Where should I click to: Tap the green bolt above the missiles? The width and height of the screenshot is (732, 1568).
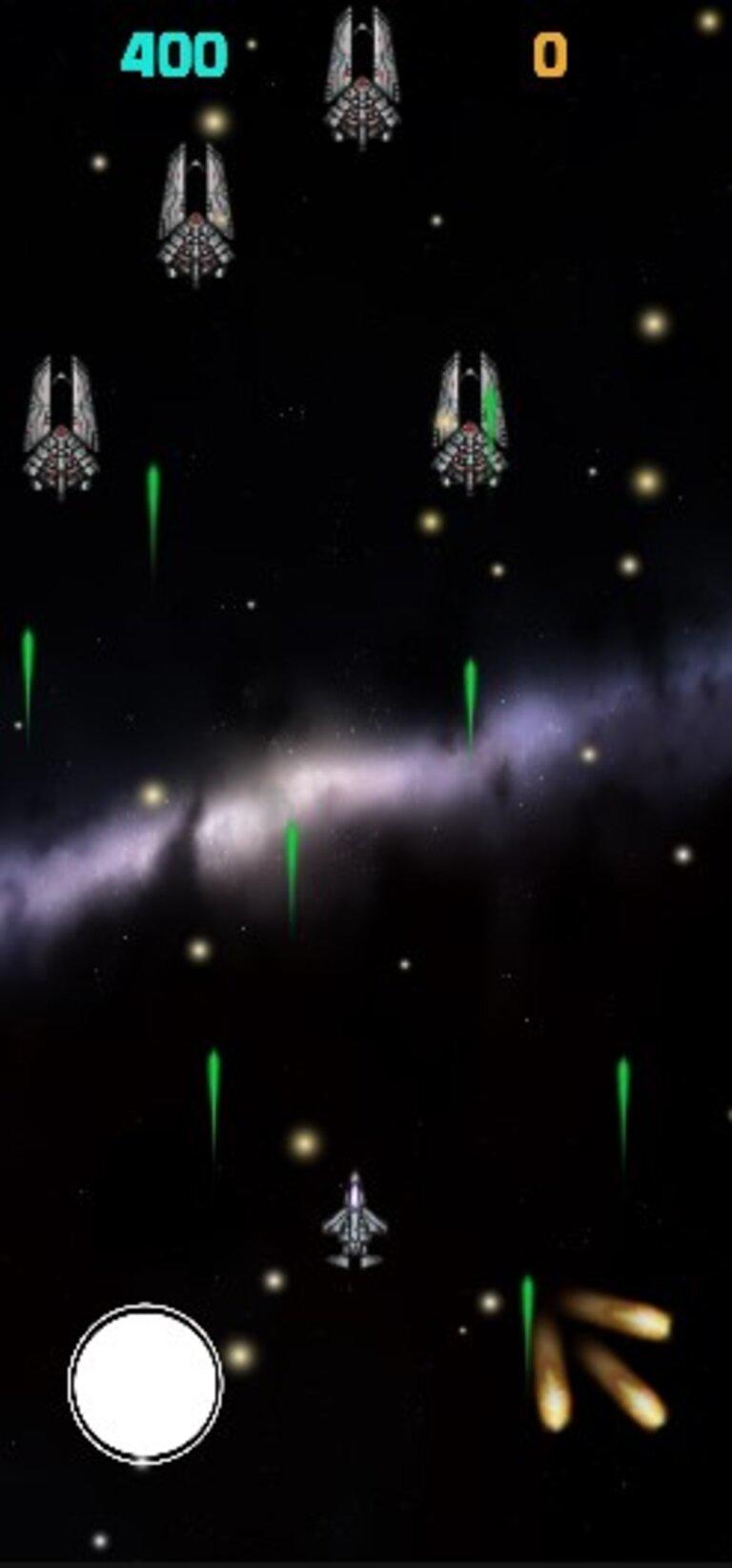point(526,1326)
